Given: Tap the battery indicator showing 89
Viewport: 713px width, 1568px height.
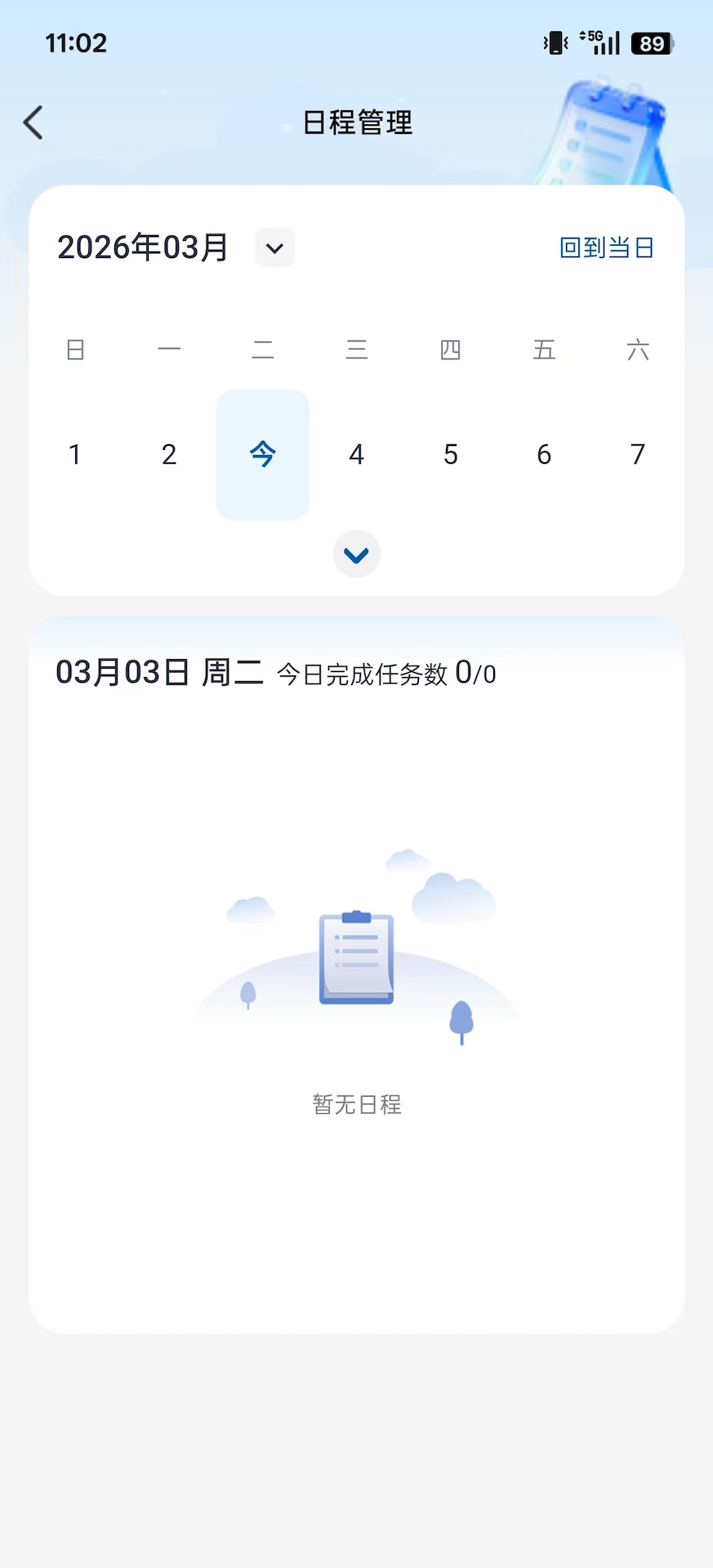Looking at the screenshot, I should (651, 42).
